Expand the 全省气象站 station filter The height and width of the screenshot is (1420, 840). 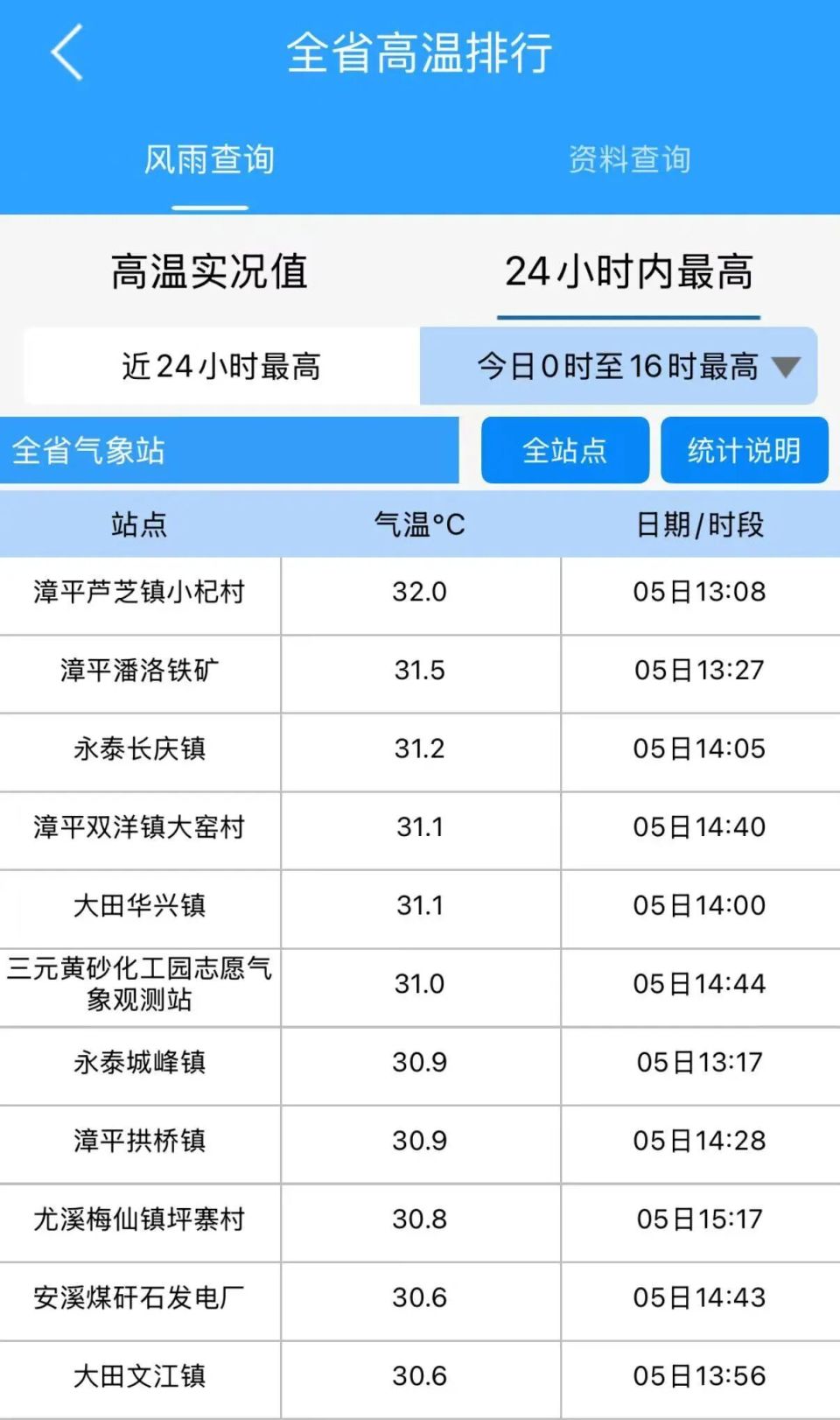(229, 450)
